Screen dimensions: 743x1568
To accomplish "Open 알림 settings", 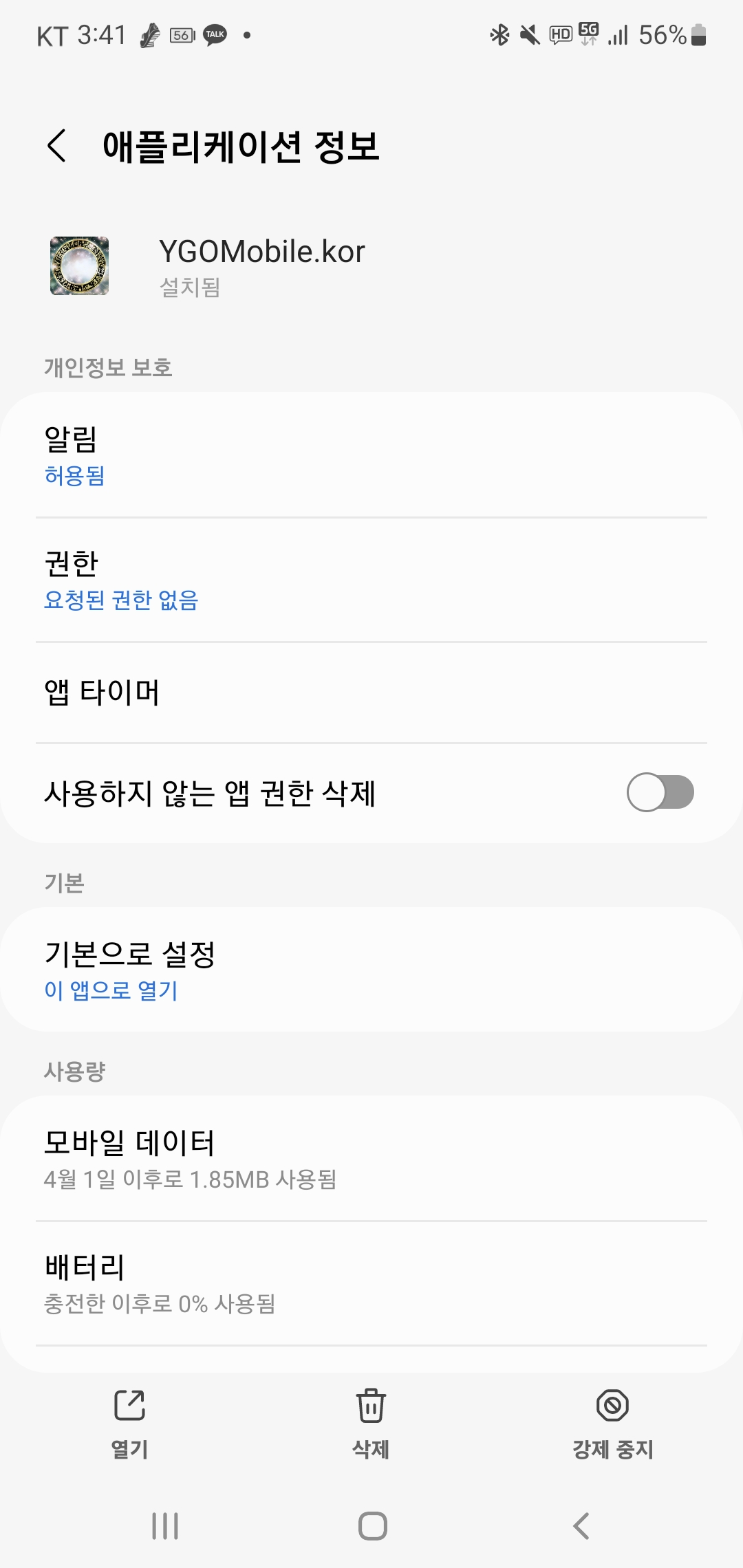I will click(371, 455).
